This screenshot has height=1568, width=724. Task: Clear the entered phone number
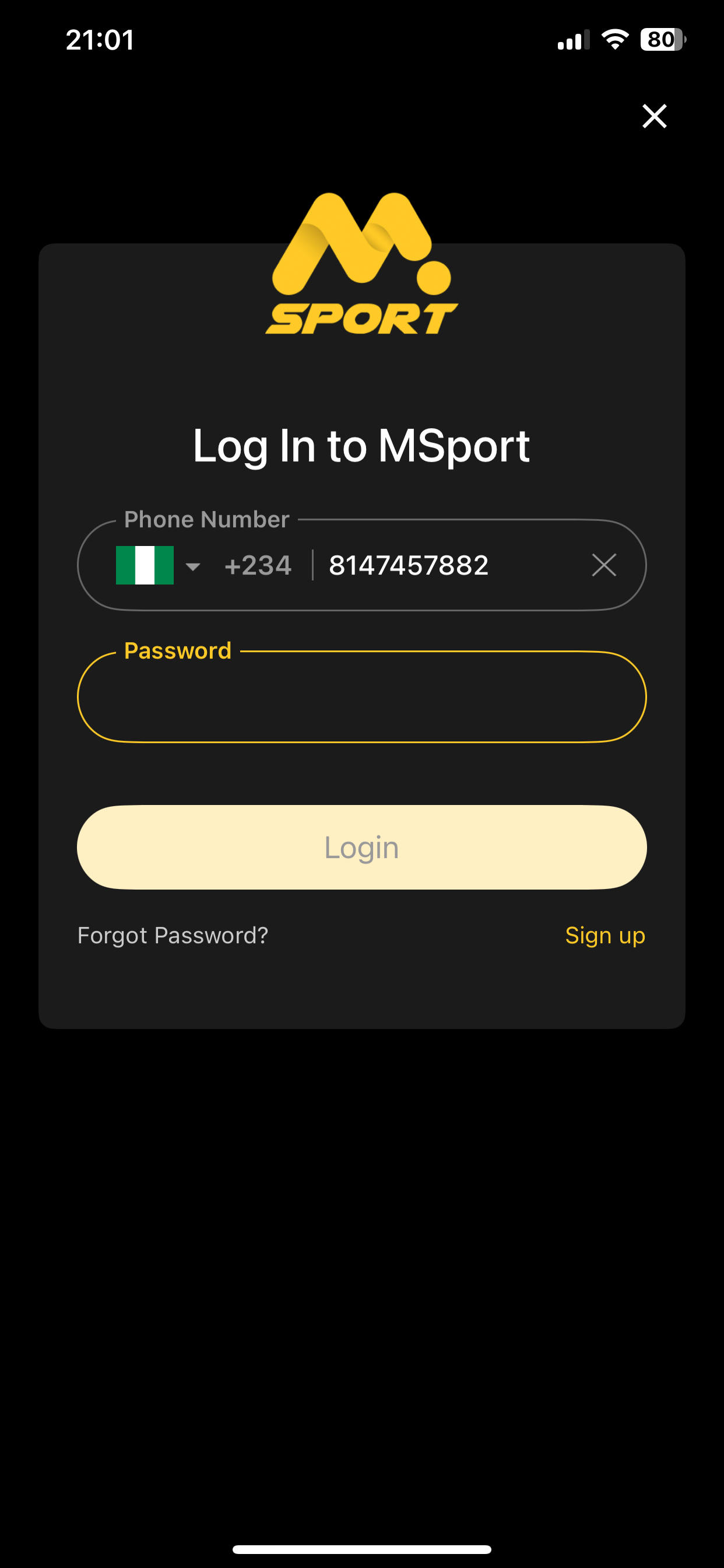pyautogui.click(x=603, y=565)
